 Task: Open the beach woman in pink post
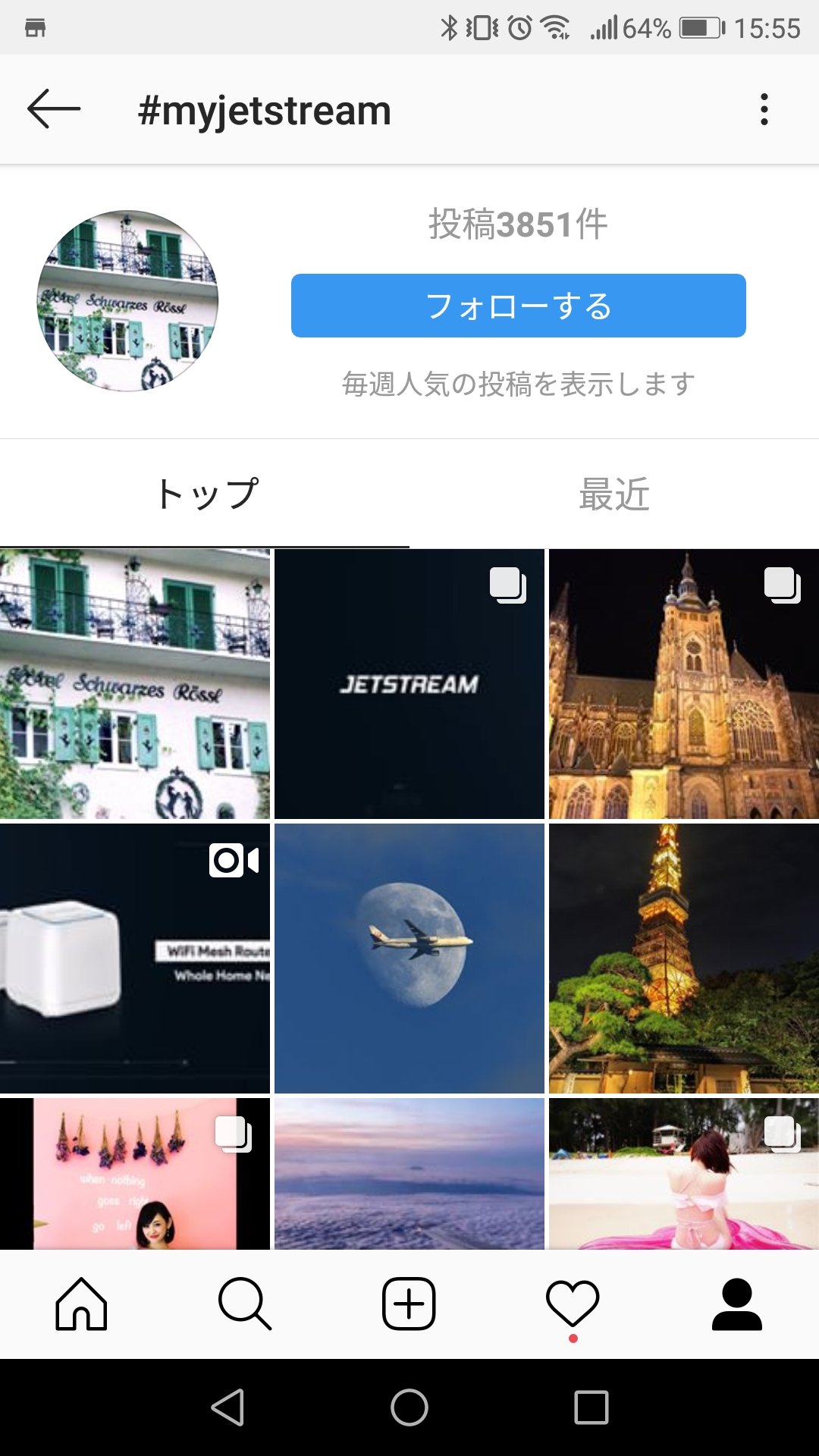pos(684,1174)
